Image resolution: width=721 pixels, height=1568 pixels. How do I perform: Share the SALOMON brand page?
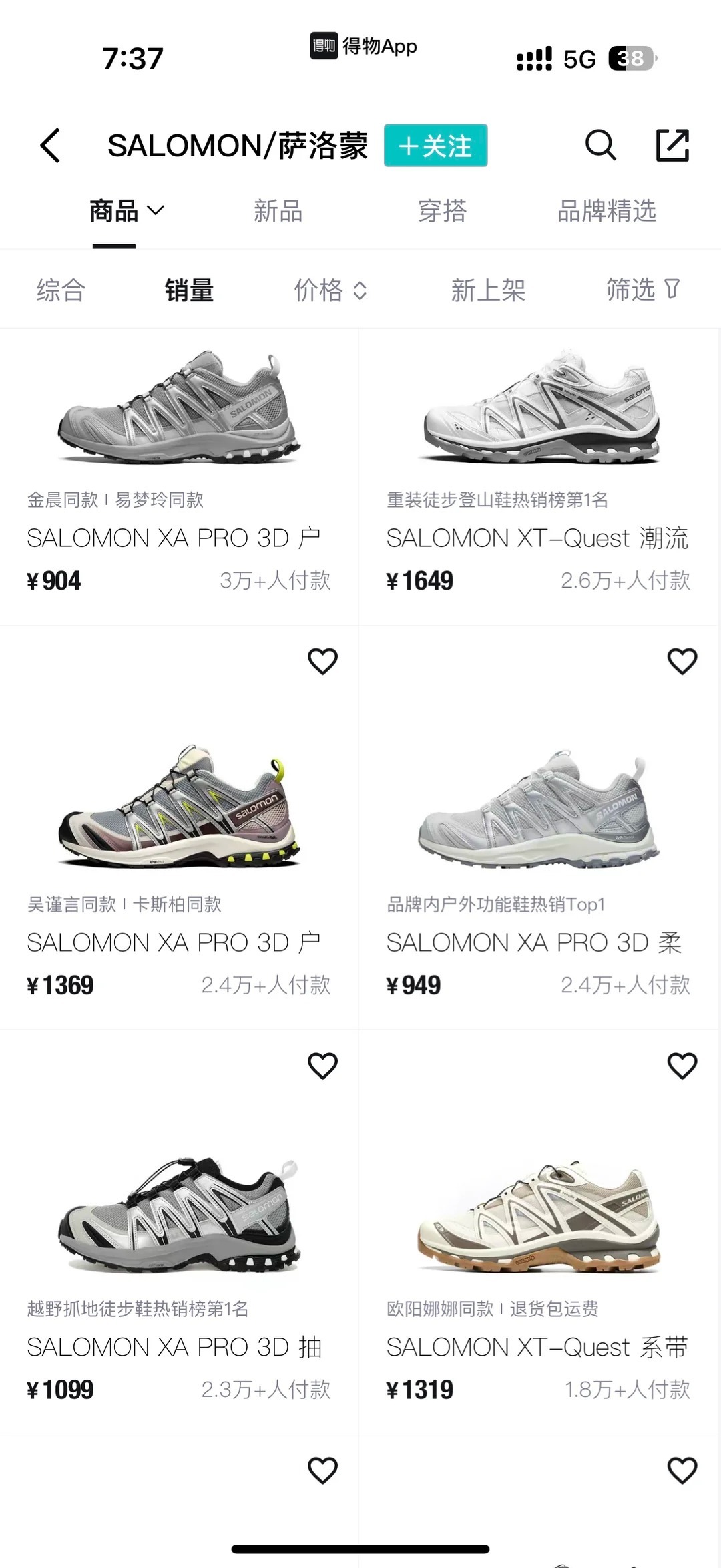pos(672,145)
